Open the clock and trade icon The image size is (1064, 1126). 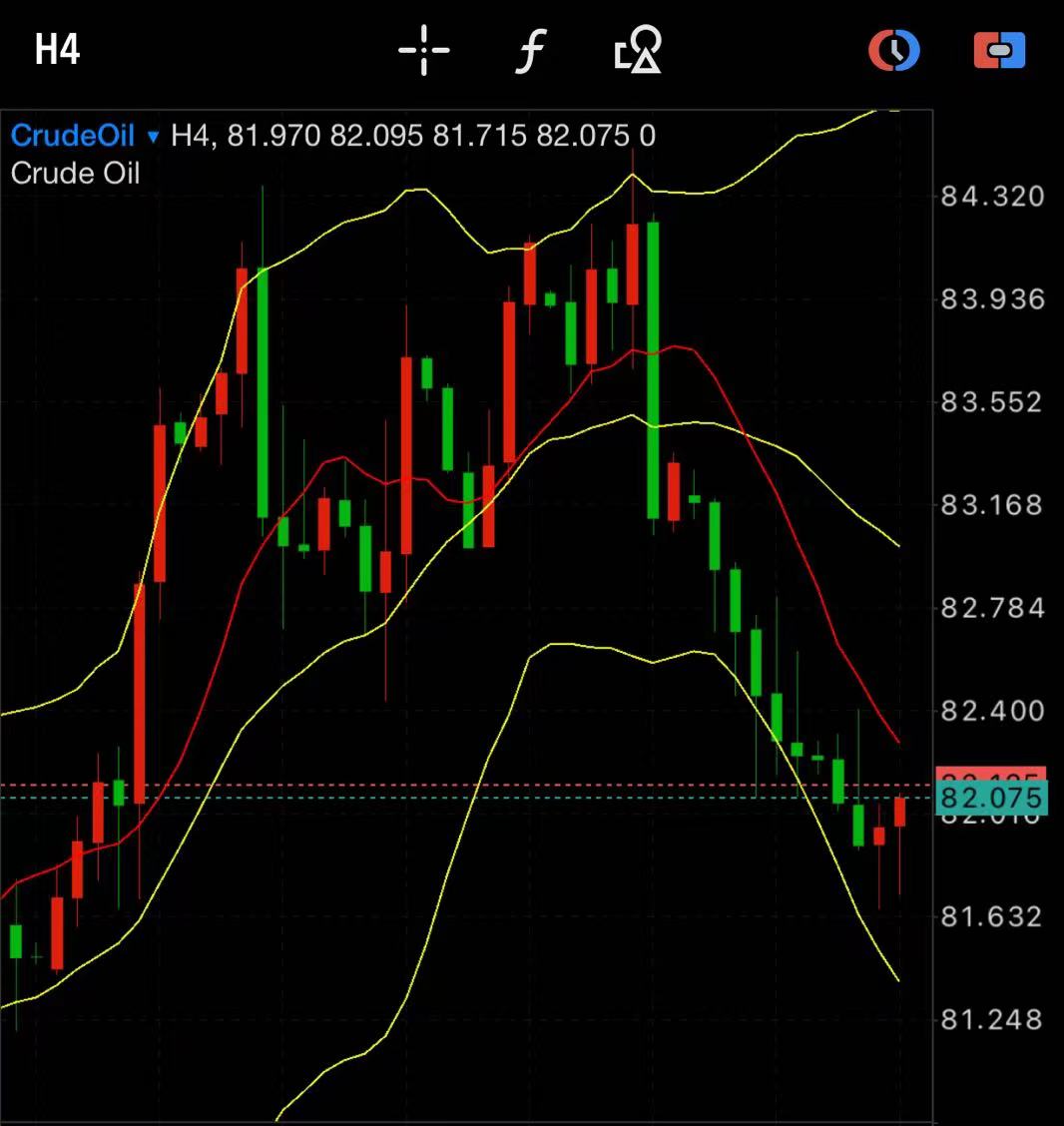click(x=893, y=50)
